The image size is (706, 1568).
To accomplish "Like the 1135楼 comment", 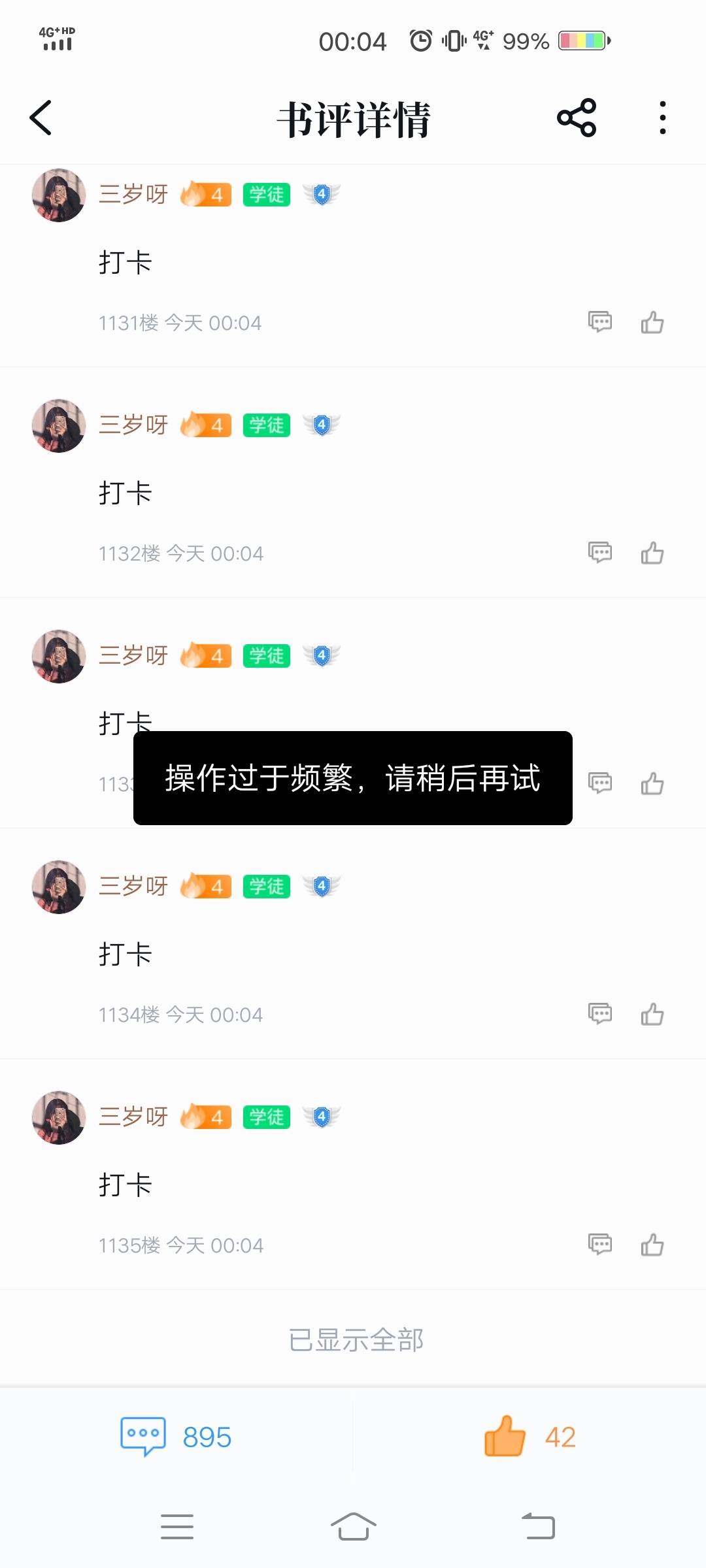I will [x=652, y=1245].
